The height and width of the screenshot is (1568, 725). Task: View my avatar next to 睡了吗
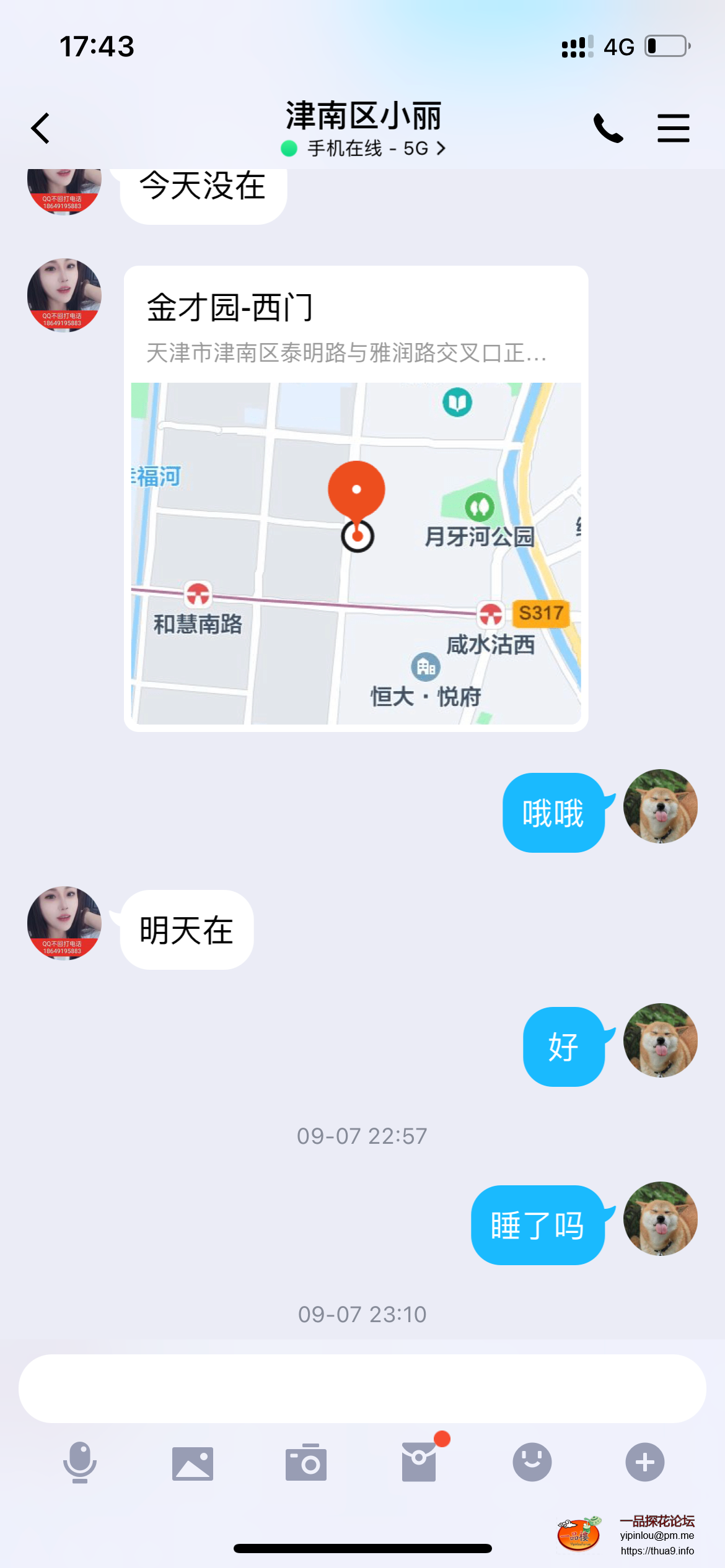pos(661,1219)
